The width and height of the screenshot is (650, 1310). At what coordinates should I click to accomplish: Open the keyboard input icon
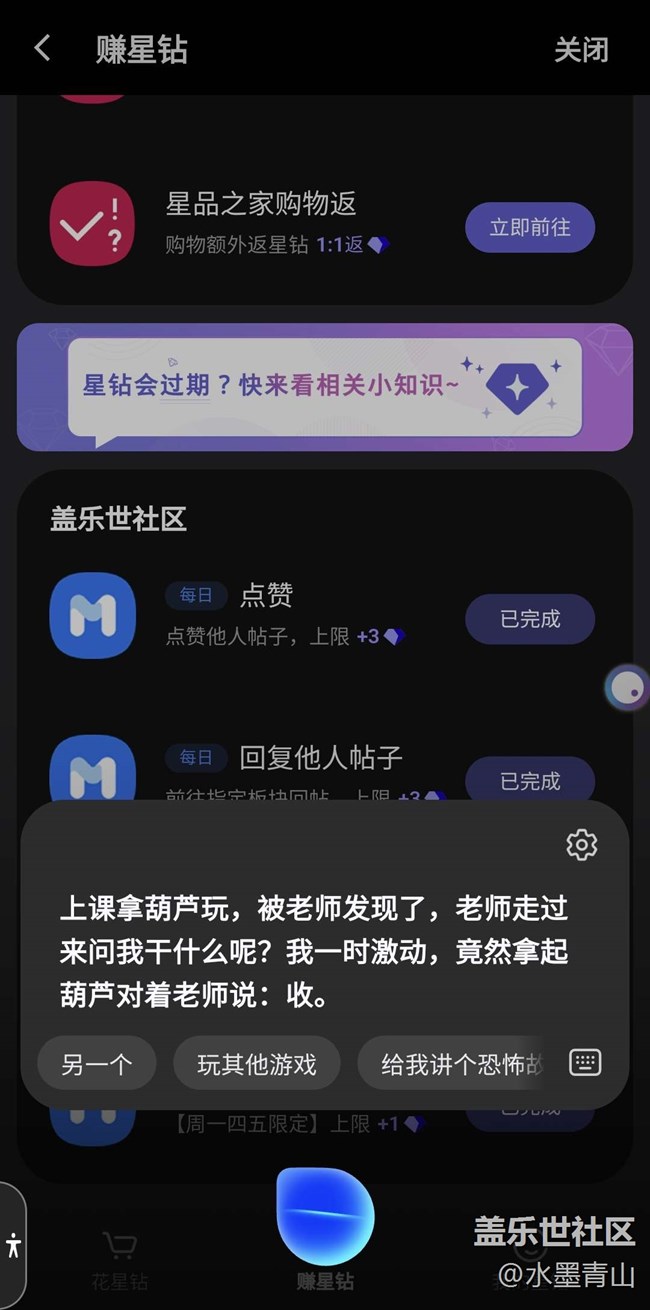click(x=585, y=1062)
